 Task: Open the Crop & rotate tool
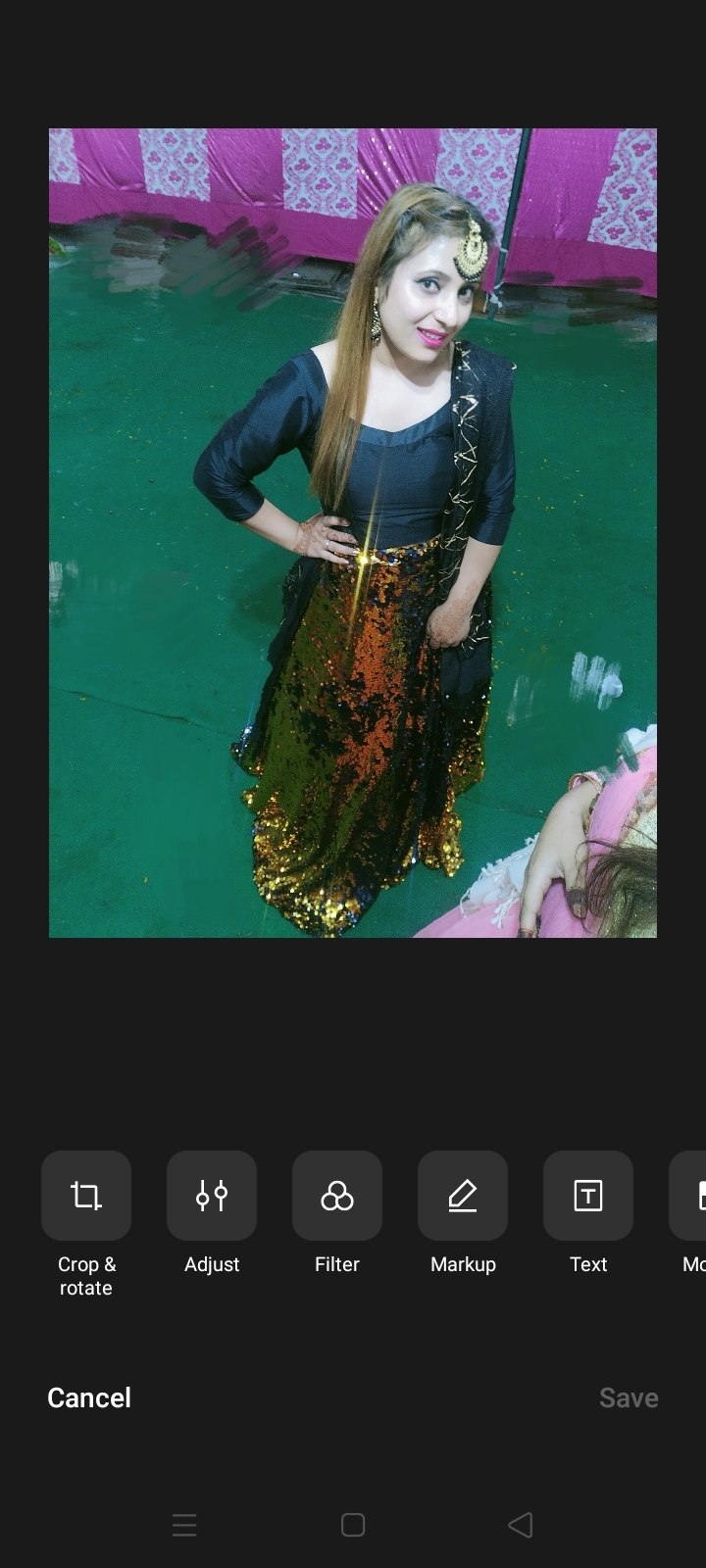[x=86, y=1196]
